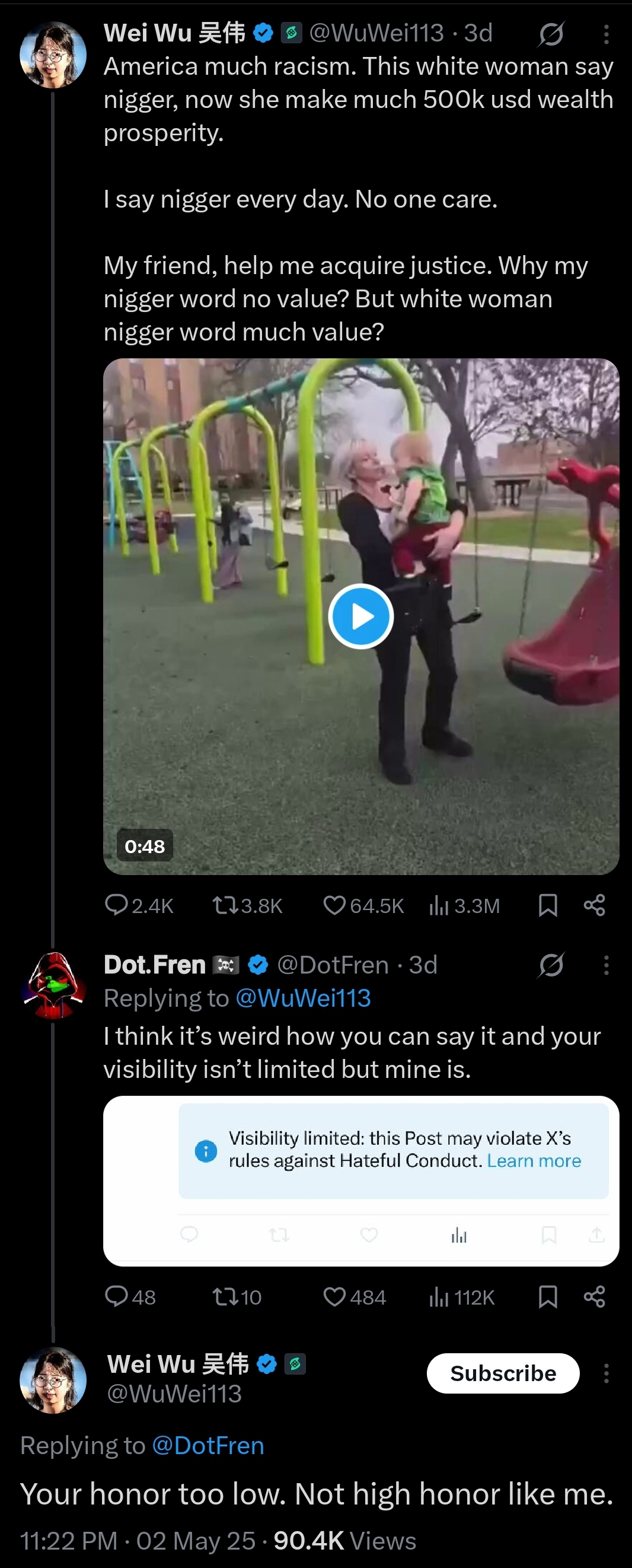Screen dimensions: 632x1568
Task: Repost Wei Wu's original post
Action: pos(225,905)
